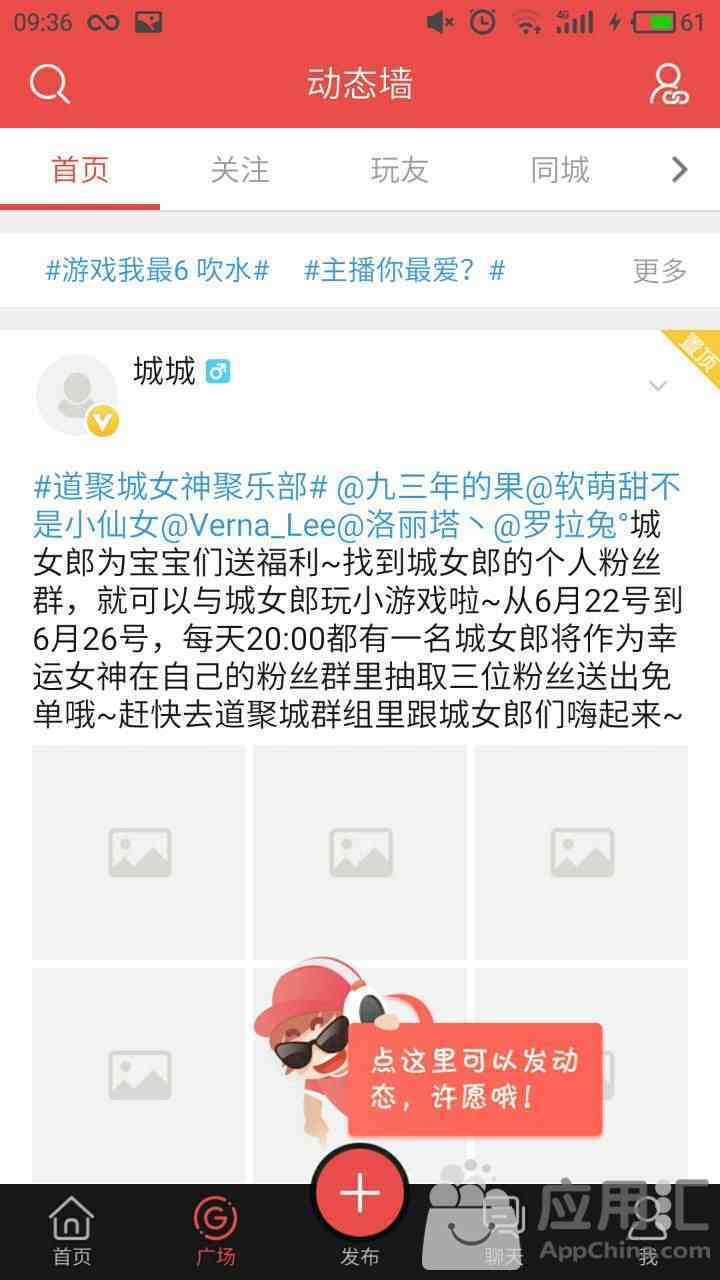Open the #道聚城女神聚乐部# hashtag
This screenshot has width=720, height=1280.
pyautogui.click(x=181, y=487)
